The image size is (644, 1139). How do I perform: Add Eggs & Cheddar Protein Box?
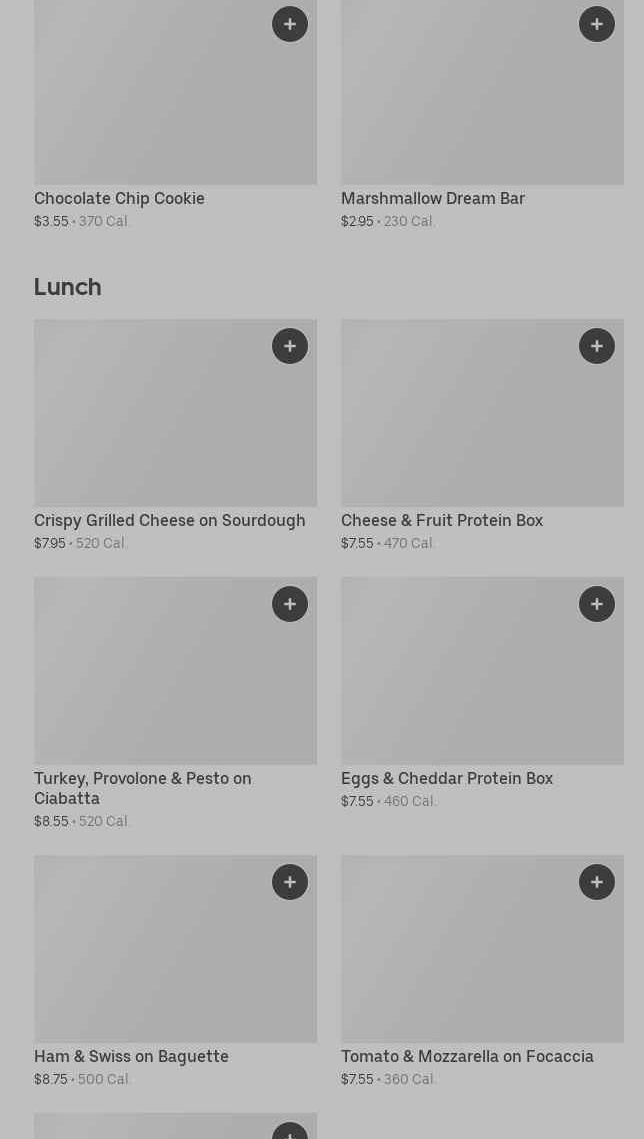pyautogui.click(x=597, y=604)
